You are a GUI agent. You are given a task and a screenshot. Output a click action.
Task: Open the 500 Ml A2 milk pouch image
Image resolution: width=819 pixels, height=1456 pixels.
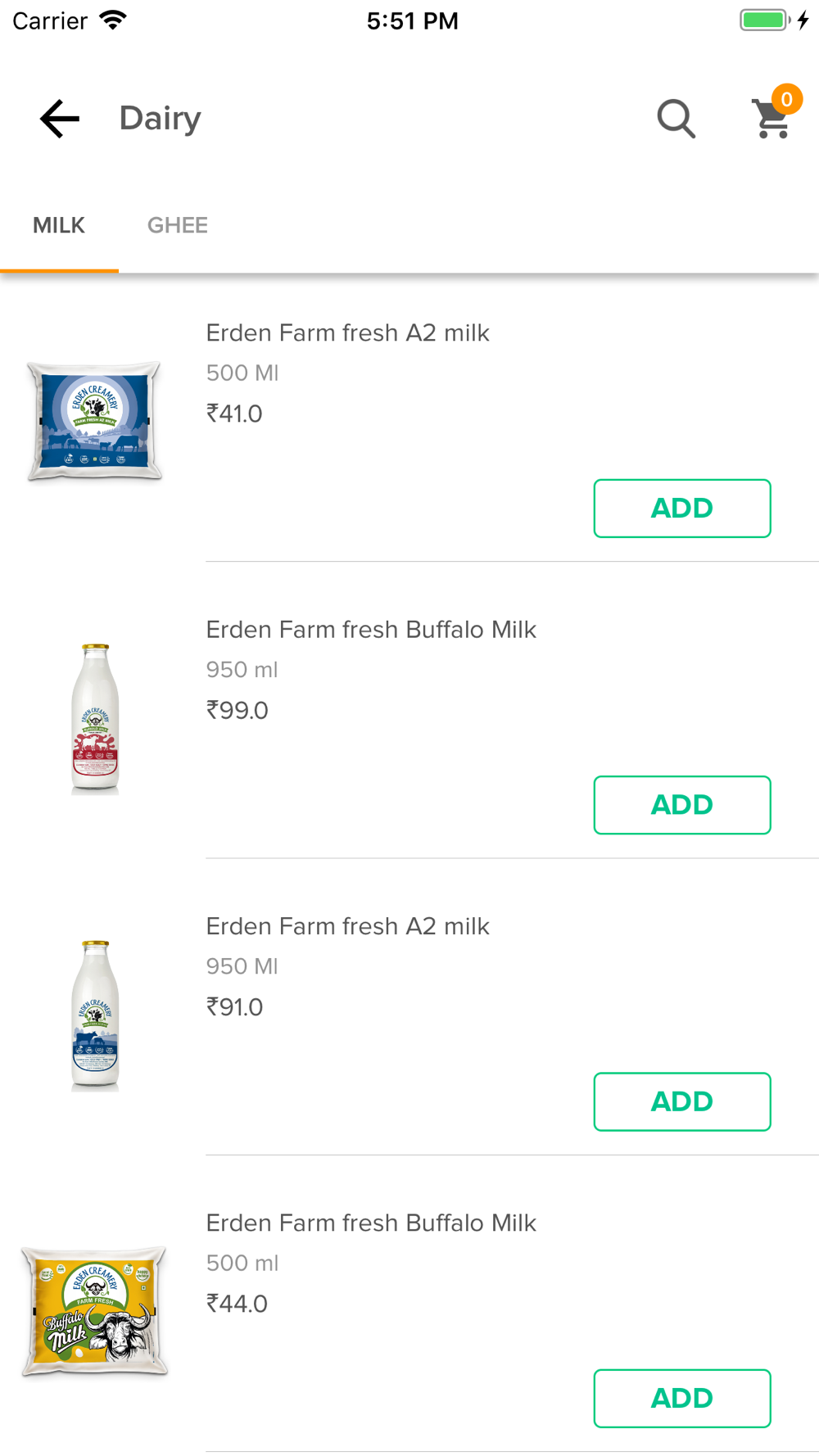(x=95, y=421)
